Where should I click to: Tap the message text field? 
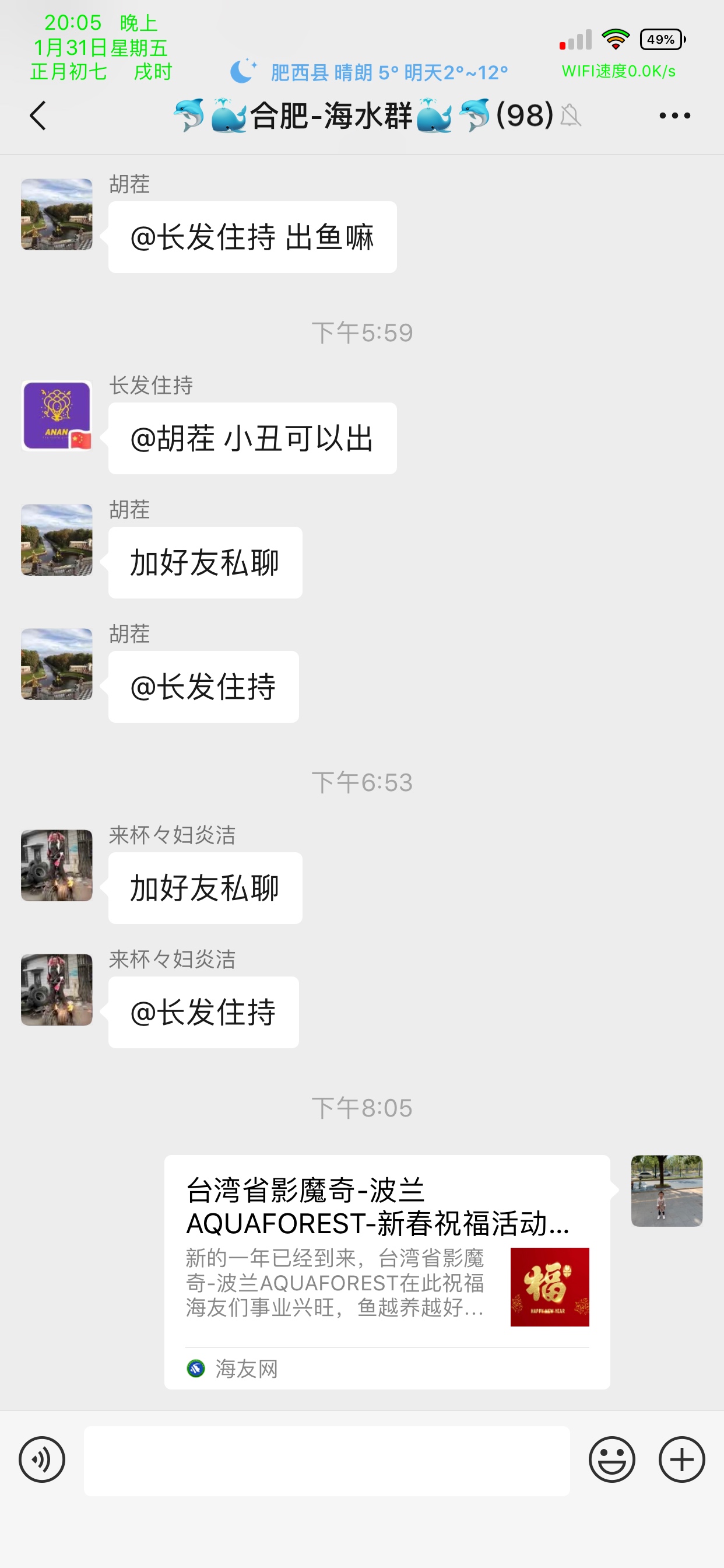pos(326,1460)
